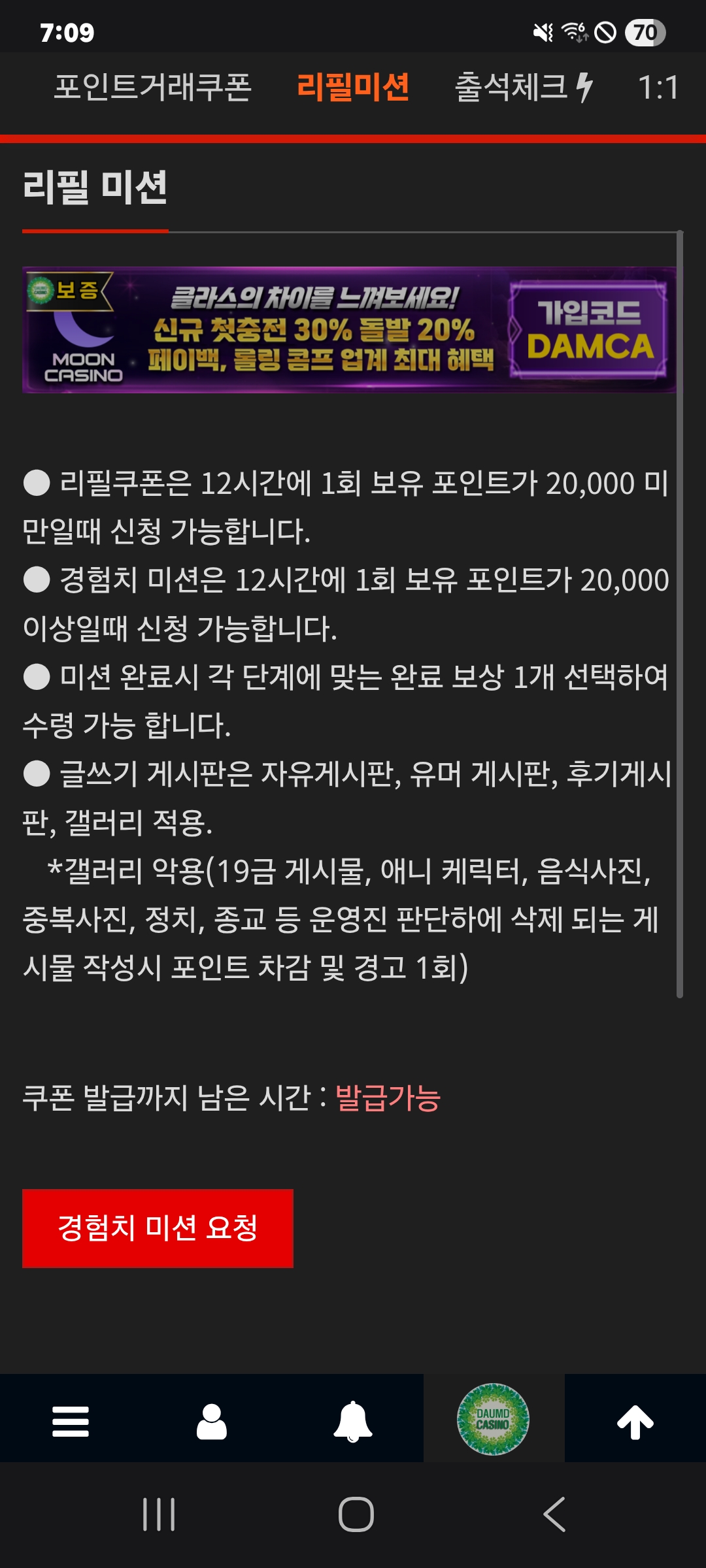Open the user profile icon
Viewport: 706px width, 1568px height.
pos(212,1421)
